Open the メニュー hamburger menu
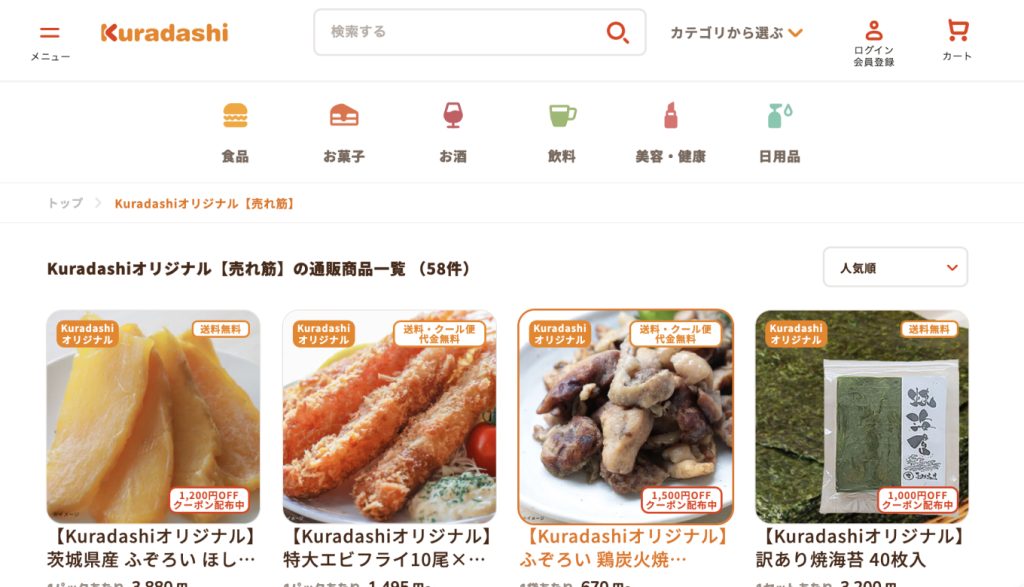The image size is (1024, 587). click(49, 40)
